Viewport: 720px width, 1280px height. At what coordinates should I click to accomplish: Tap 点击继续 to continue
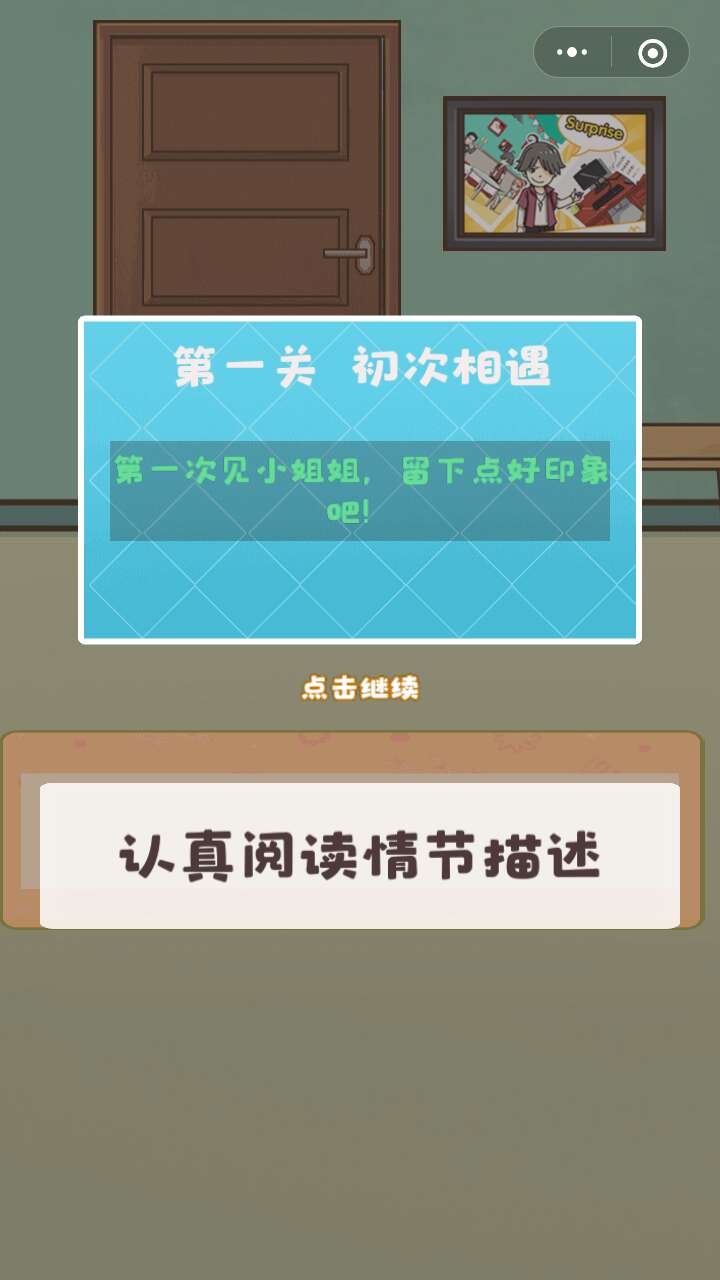(360, 688)
